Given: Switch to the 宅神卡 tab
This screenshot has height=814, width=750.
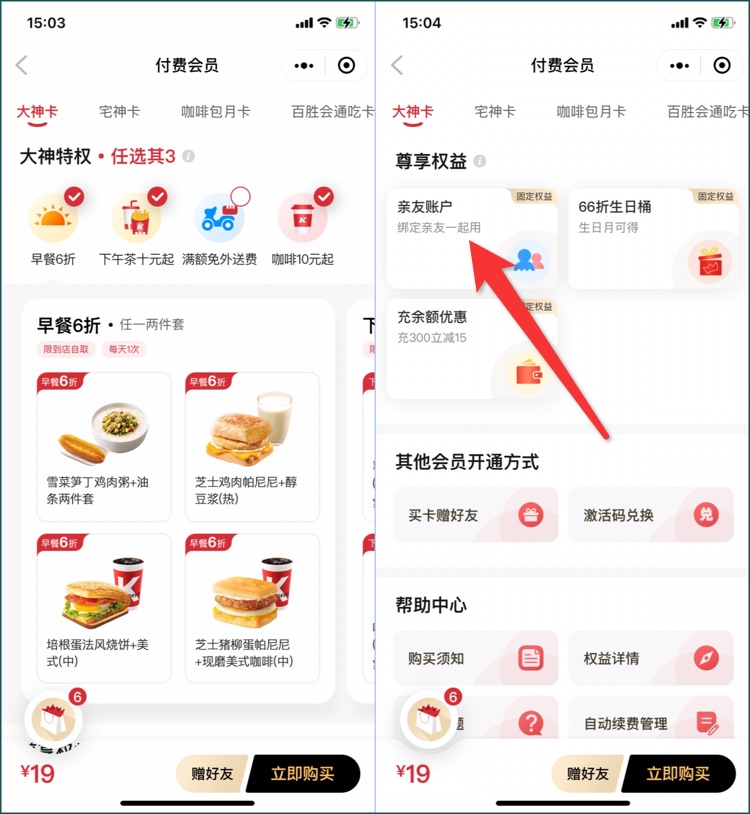Looking at the screenshot, I should pyautogui.click(x=120, y=113).
